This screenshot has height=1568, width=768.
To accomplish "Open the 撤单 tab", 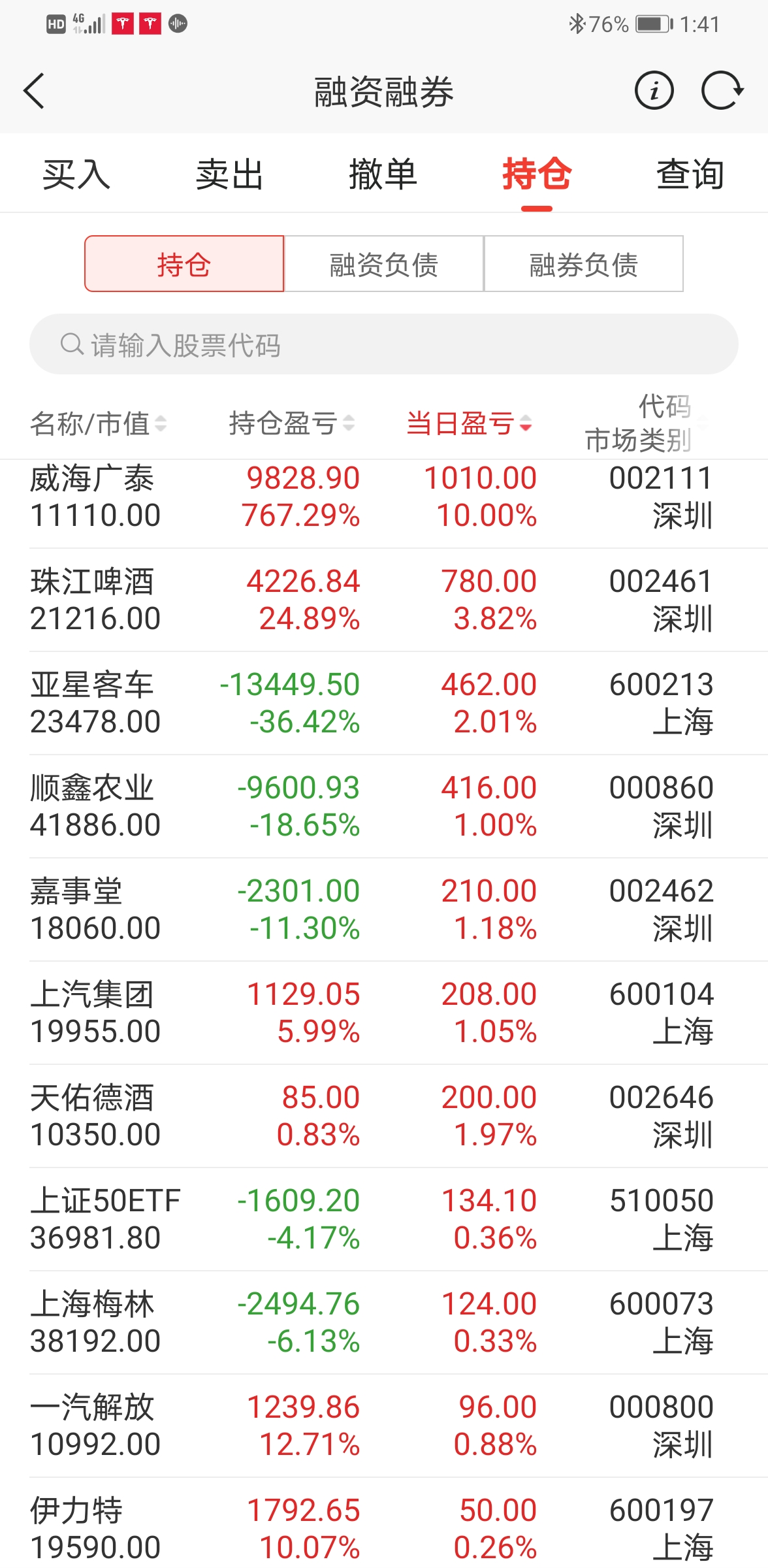I will tap(383, 175).
